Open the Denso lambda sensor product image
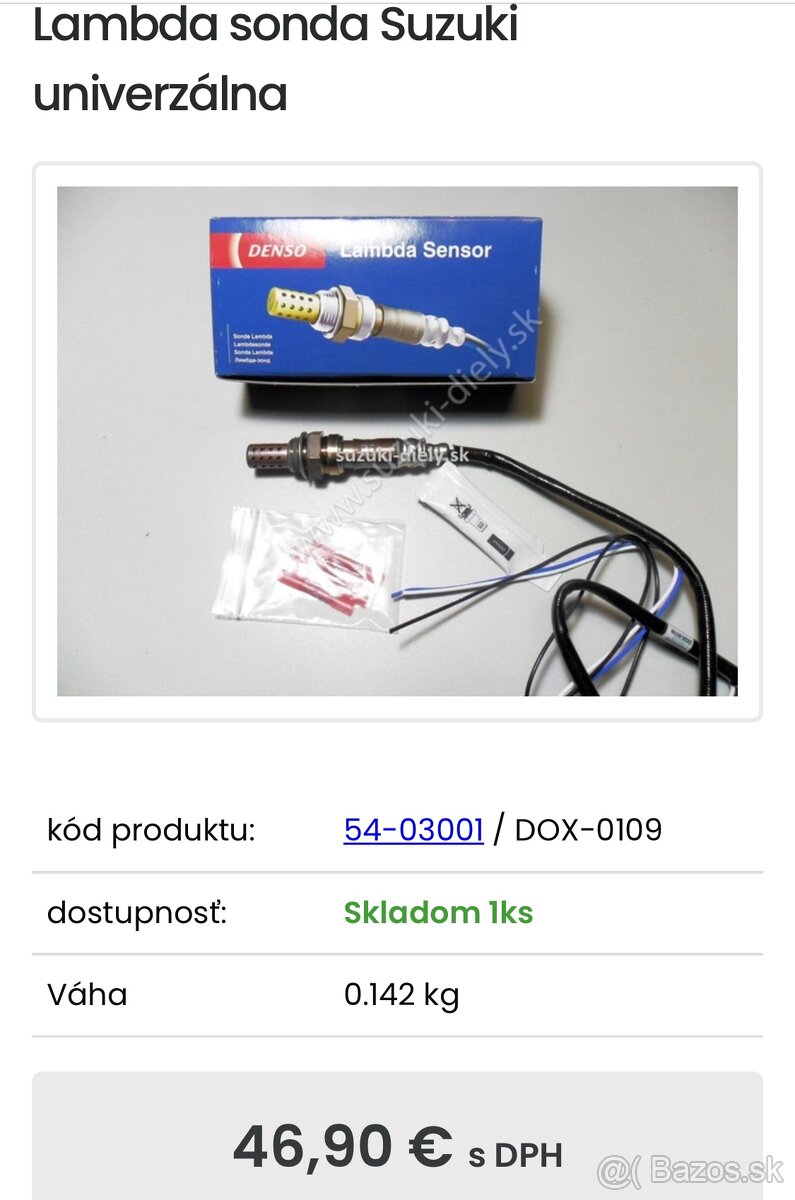 [397, 441]
